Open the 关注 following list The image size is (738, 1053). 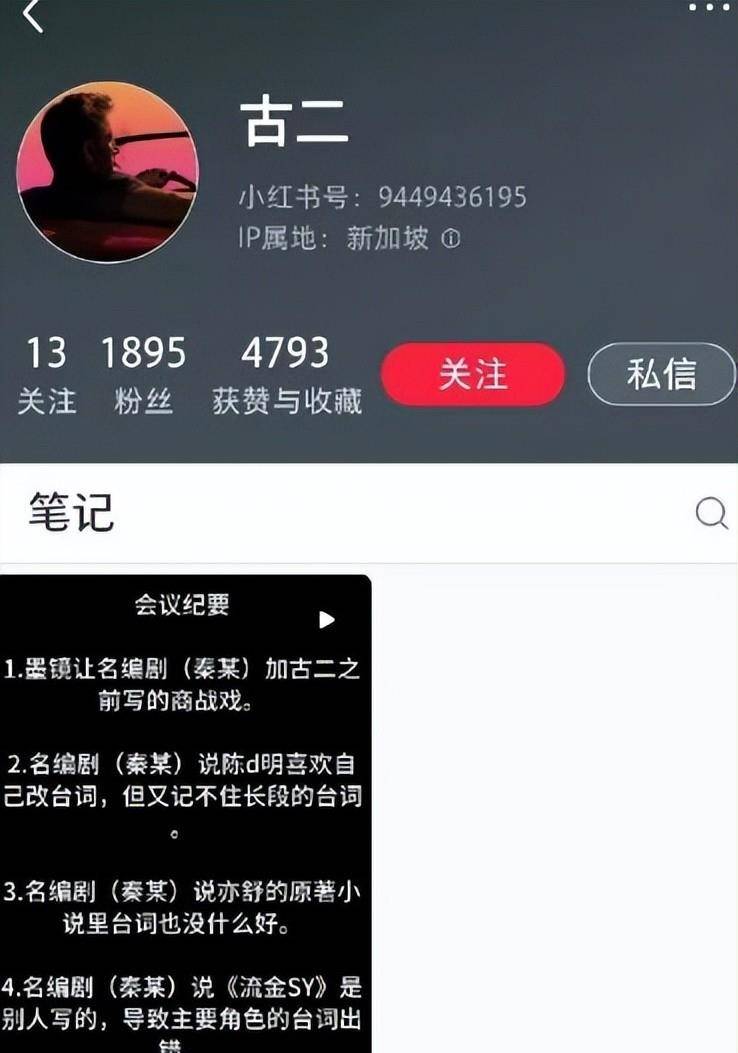click(x=46, y=375)
